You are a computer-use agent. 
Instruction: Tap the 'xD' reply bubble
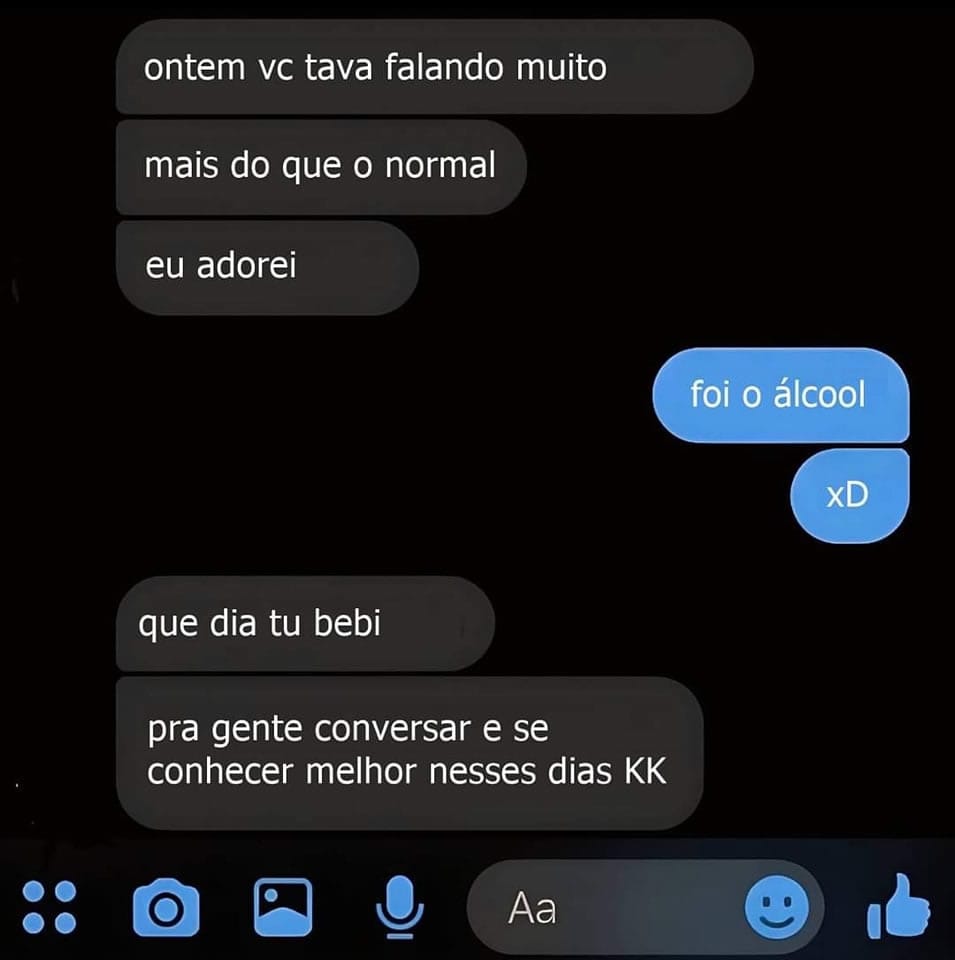pos(849,495)
